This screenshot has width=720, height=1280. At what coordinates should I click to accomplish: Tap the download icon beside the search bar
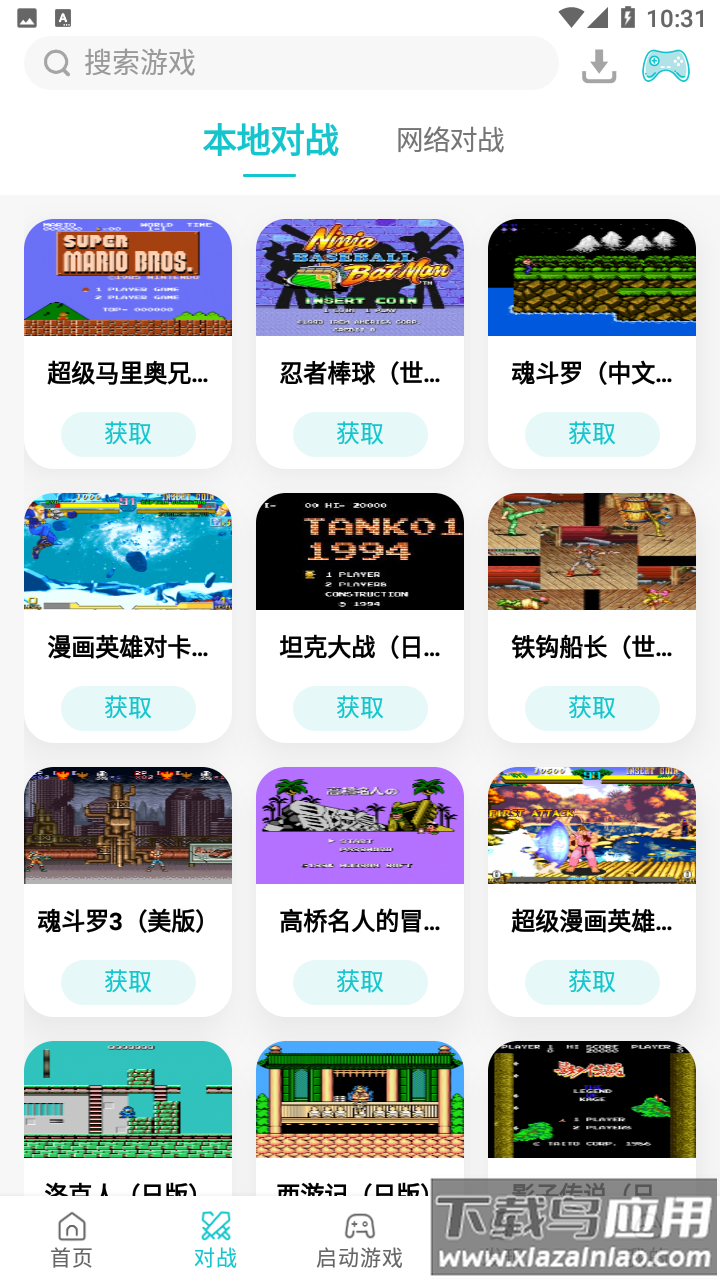click(599, 63)
